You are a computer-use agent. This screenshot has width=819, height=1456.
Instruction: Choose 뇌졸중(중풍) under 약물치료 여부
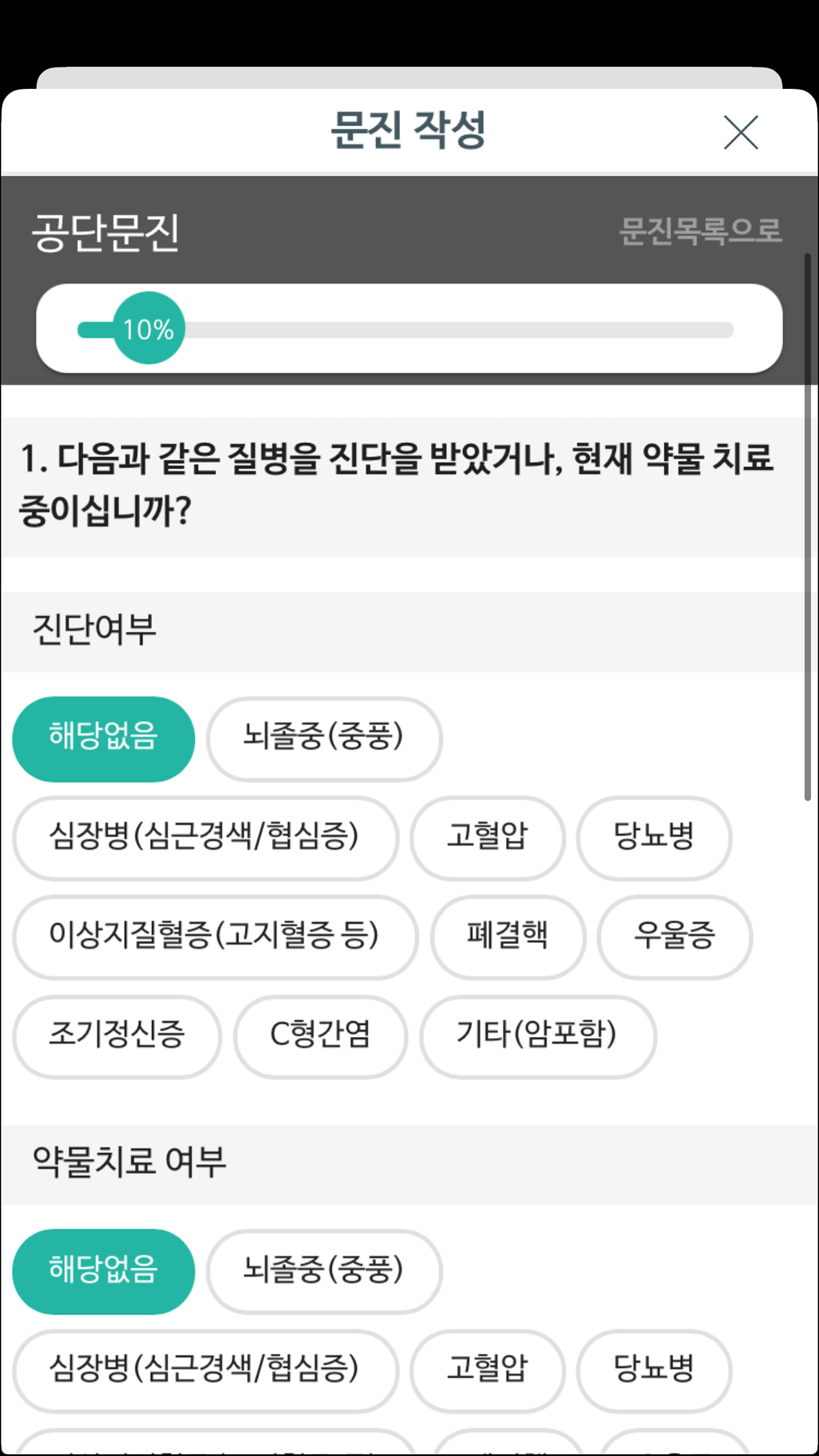(x=324, y=1271)
